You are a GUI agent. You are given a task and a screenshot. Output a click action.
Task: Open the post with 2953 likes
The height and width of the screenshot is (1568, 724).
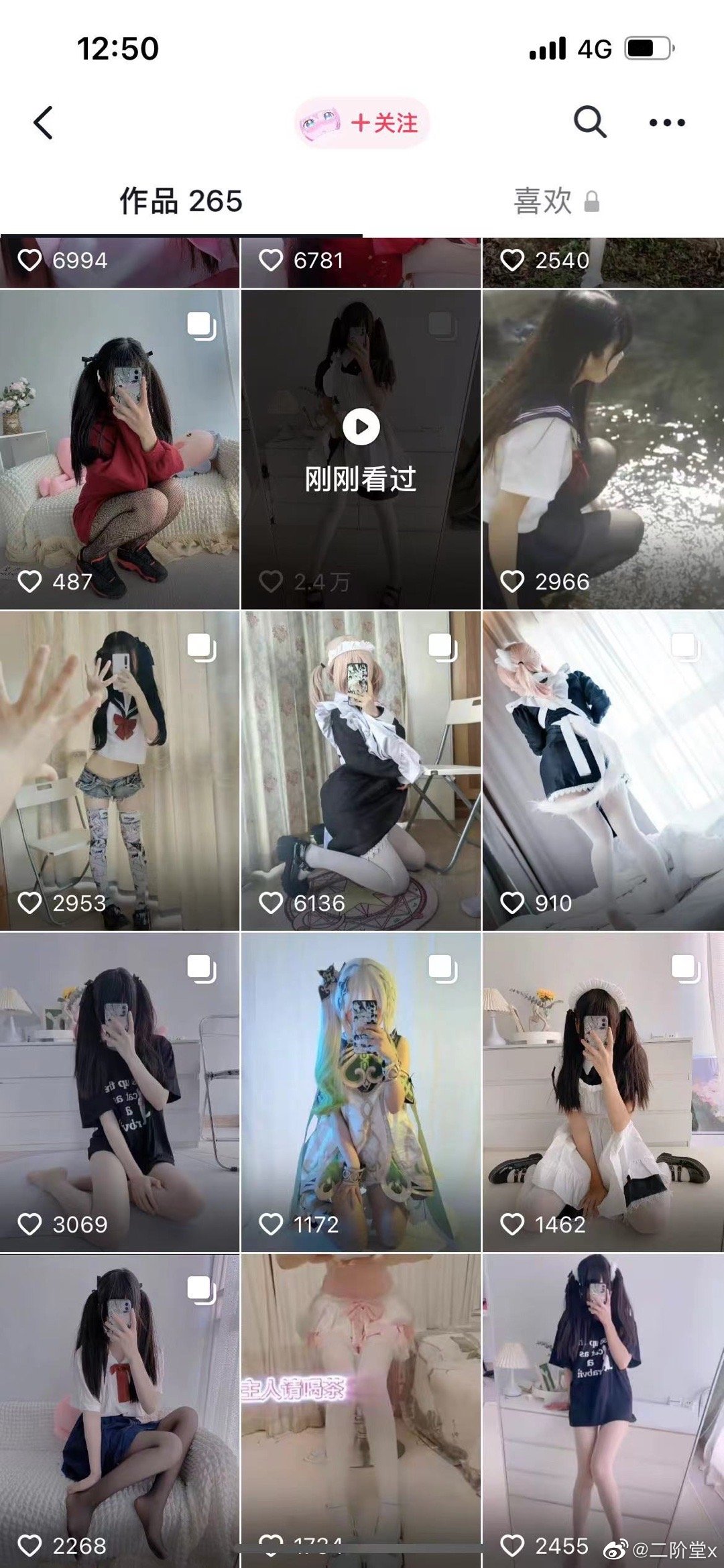(x=119, y=770)
